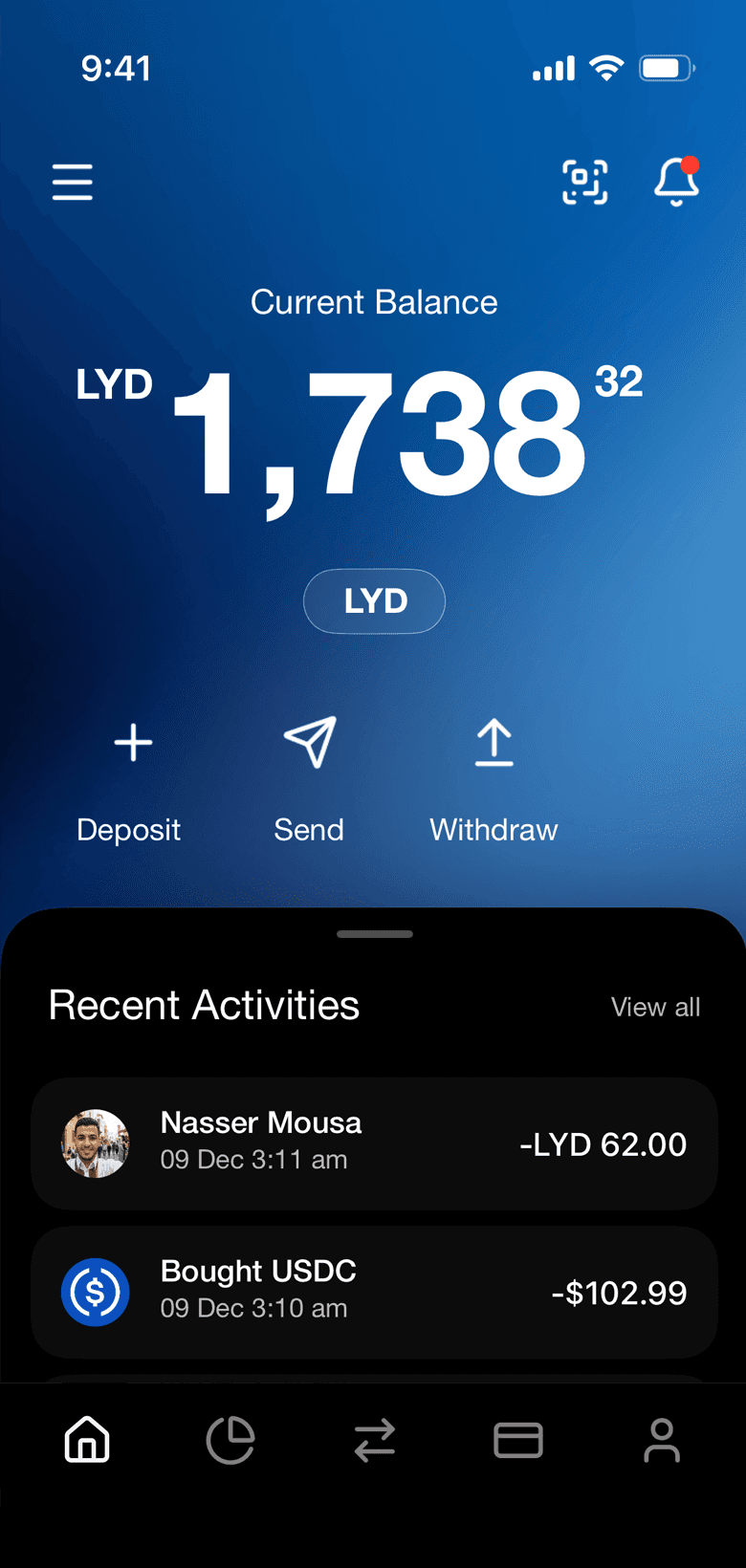Screen dimensions: 746x1568
Task: View all recent activities
Action: 655,1007
